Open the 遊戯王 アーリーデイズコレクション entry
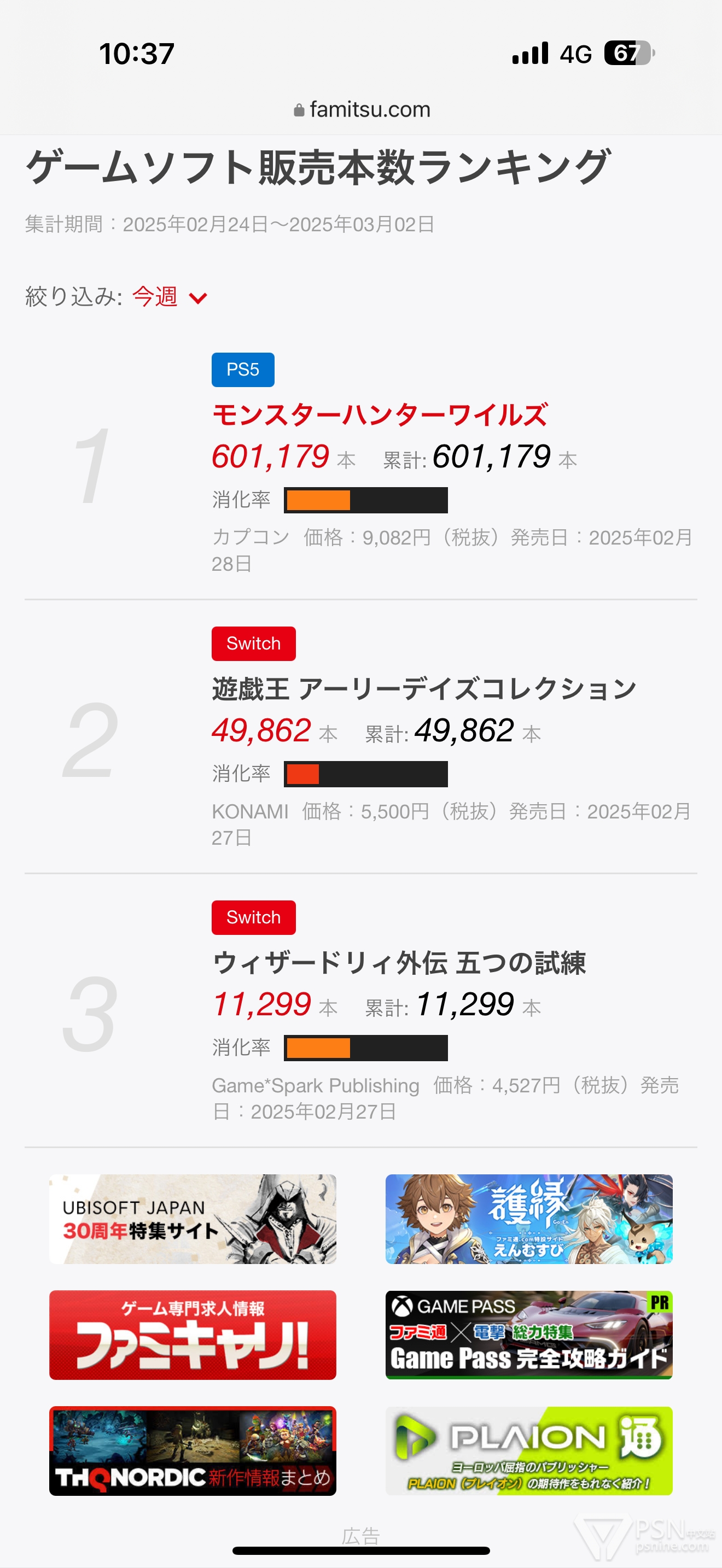The height and width of the screenshot is (1568, 722). [x=424, y=689]
